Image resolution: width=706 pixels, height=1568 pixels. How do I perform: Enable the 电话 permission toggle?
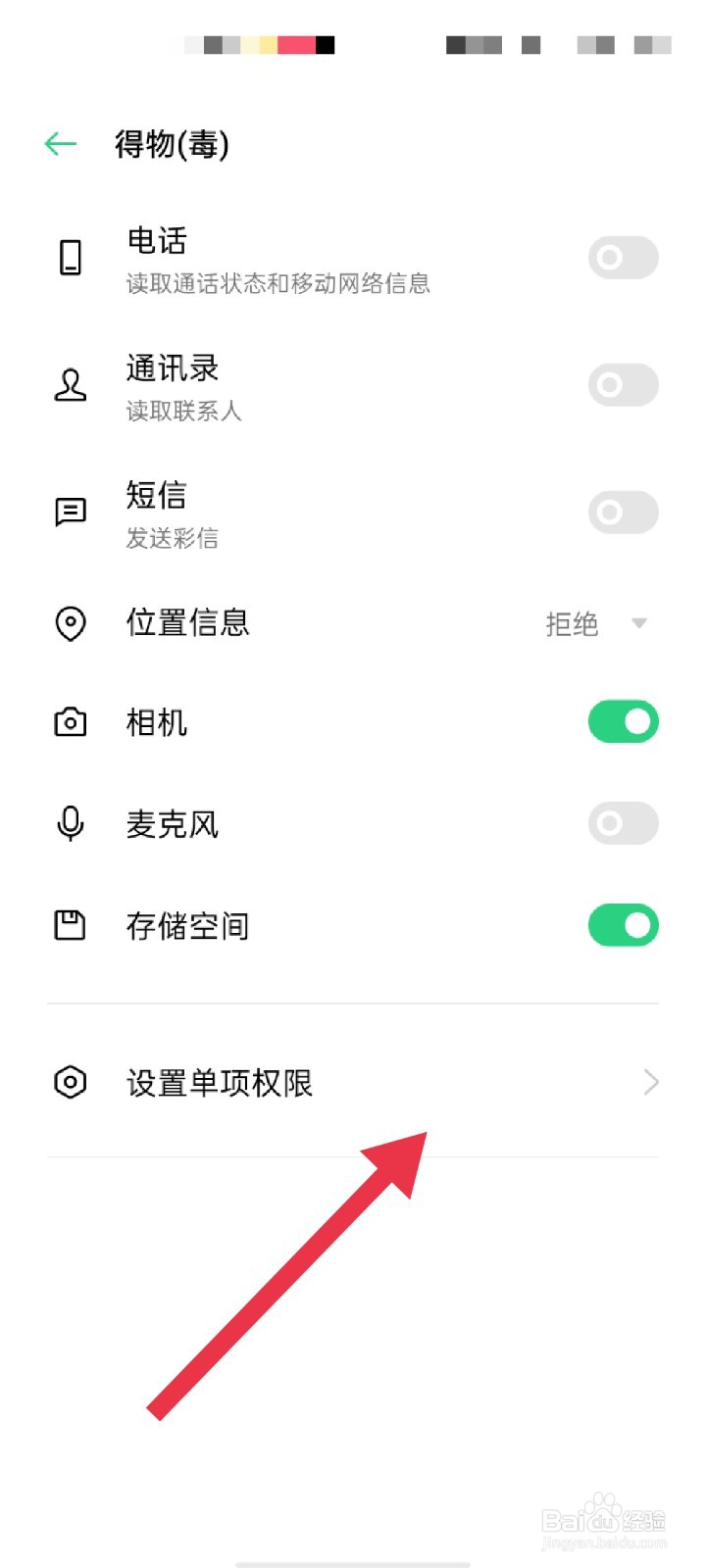click(x=623, y=258)
